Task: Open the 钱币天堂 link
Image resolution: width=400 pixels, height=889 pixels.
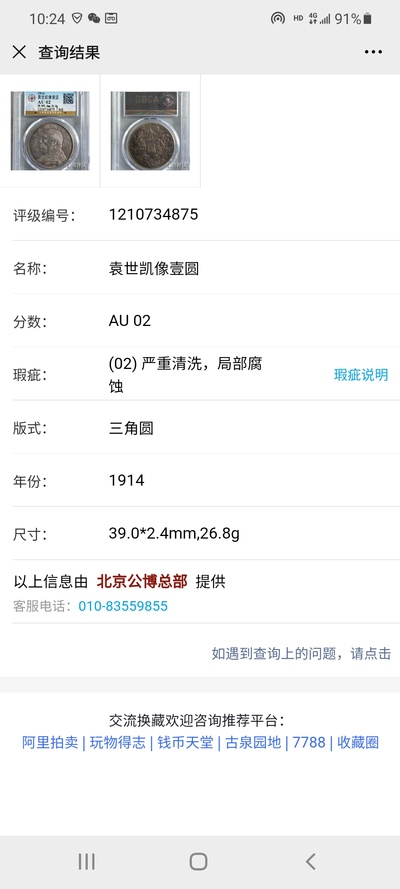Action: [x=185, y=742]
